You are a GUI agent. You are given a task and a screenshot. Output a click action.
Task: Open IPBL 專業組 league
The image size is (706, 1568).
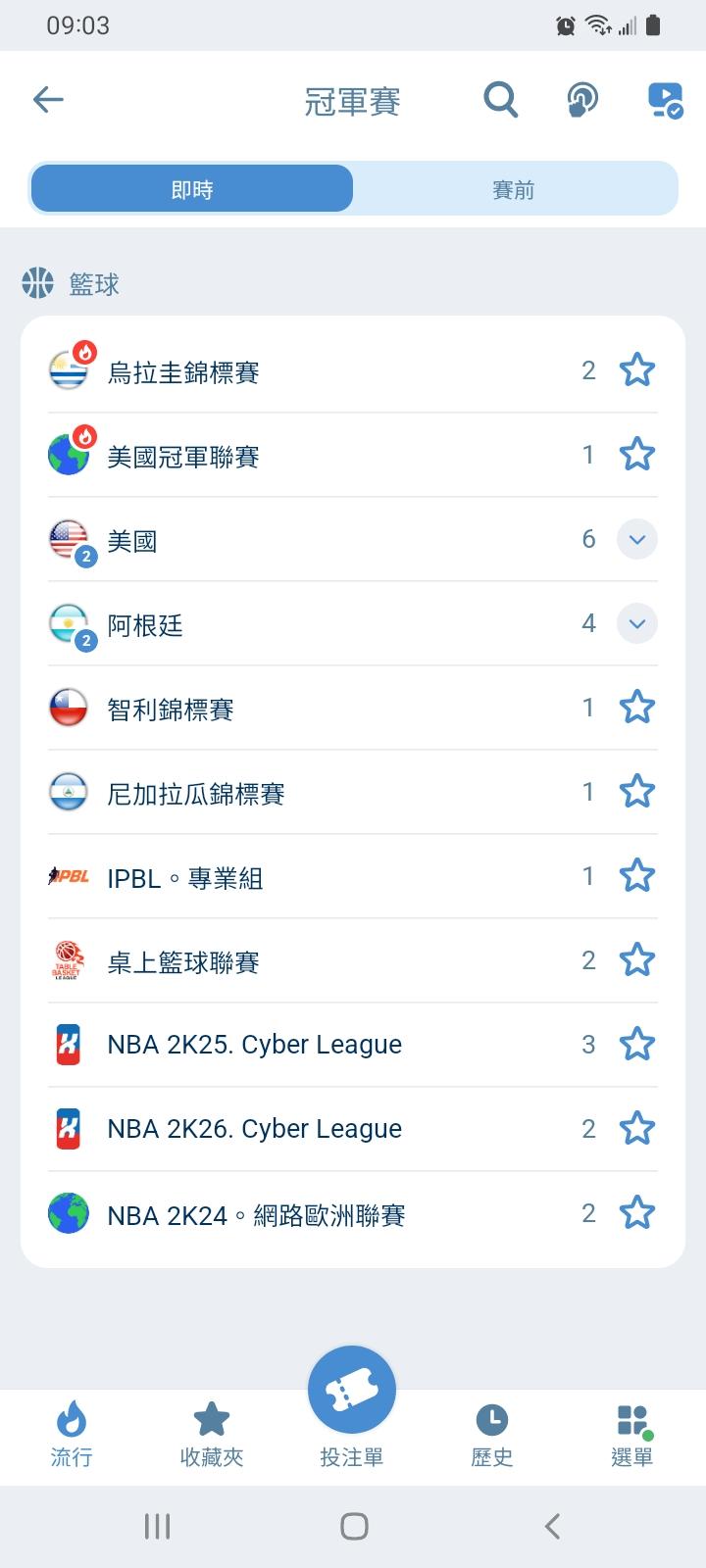185,878
